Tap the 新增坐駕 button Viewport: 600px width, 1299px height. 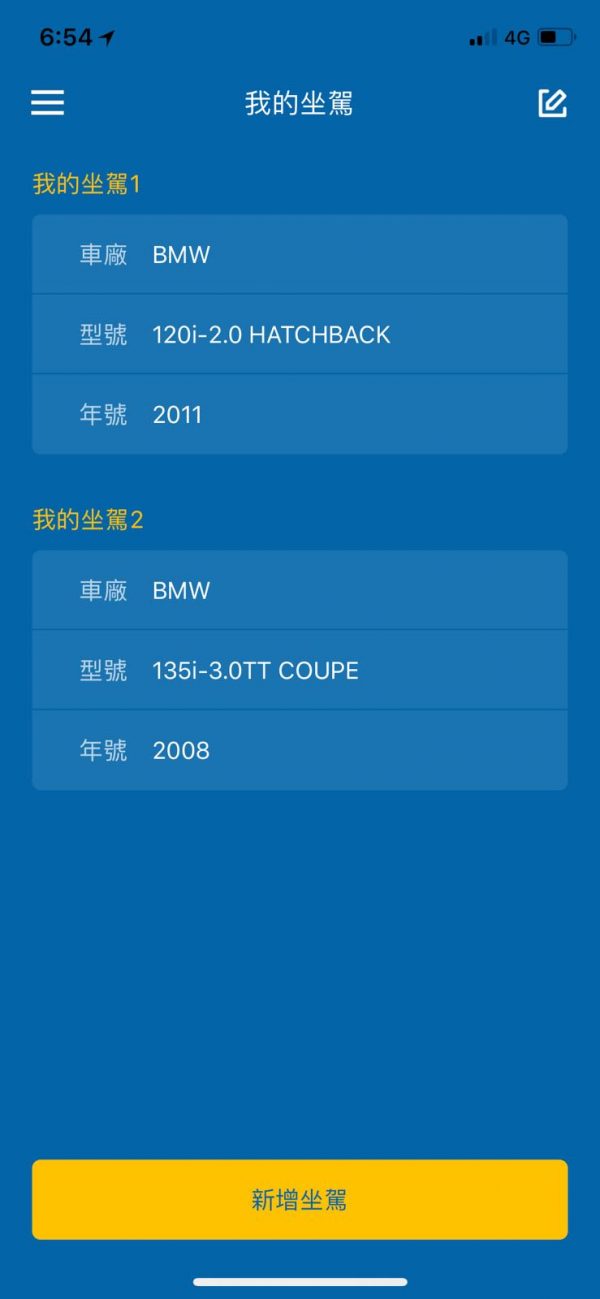click(299, 1199)
